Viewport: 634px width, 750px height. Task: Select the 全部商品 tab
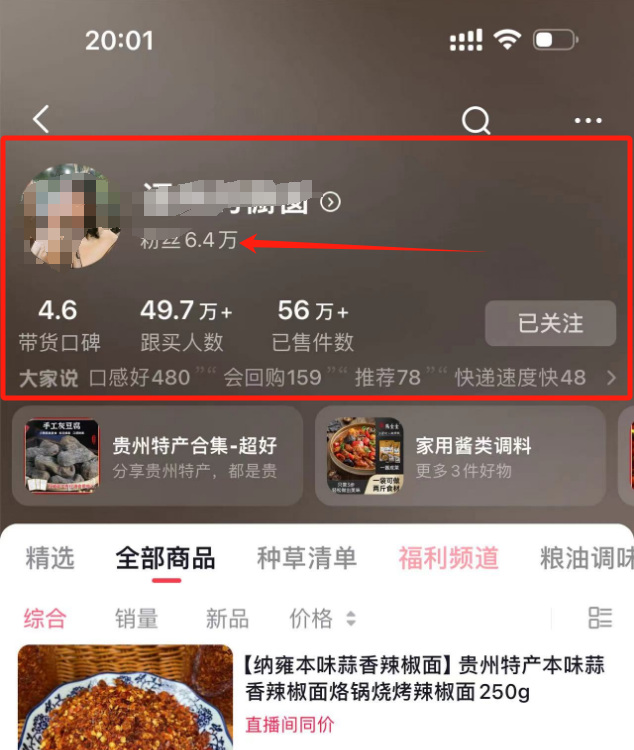point(165,558)
